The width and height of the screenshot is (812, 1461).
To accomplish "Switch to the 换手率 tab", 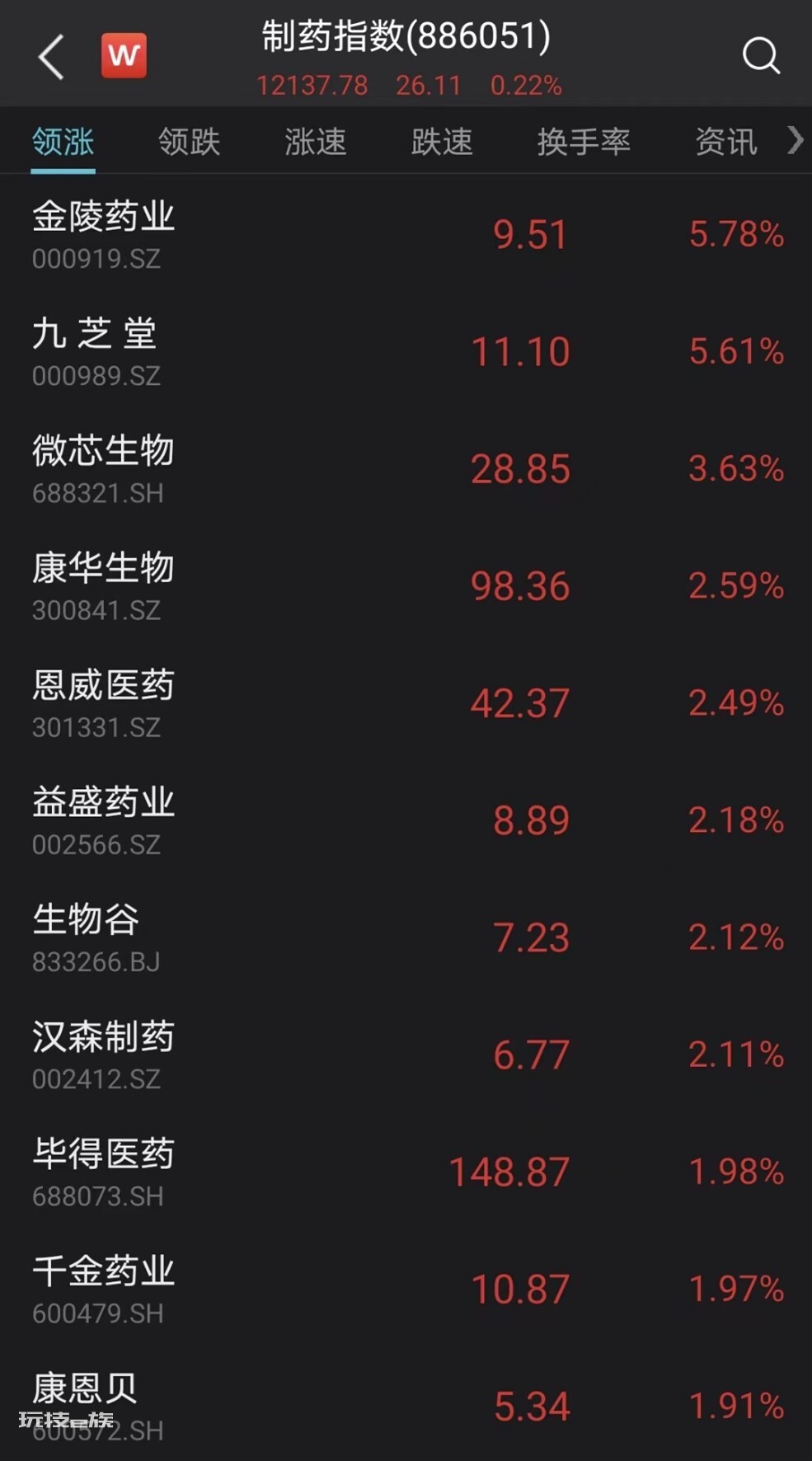I will point(584,142).
